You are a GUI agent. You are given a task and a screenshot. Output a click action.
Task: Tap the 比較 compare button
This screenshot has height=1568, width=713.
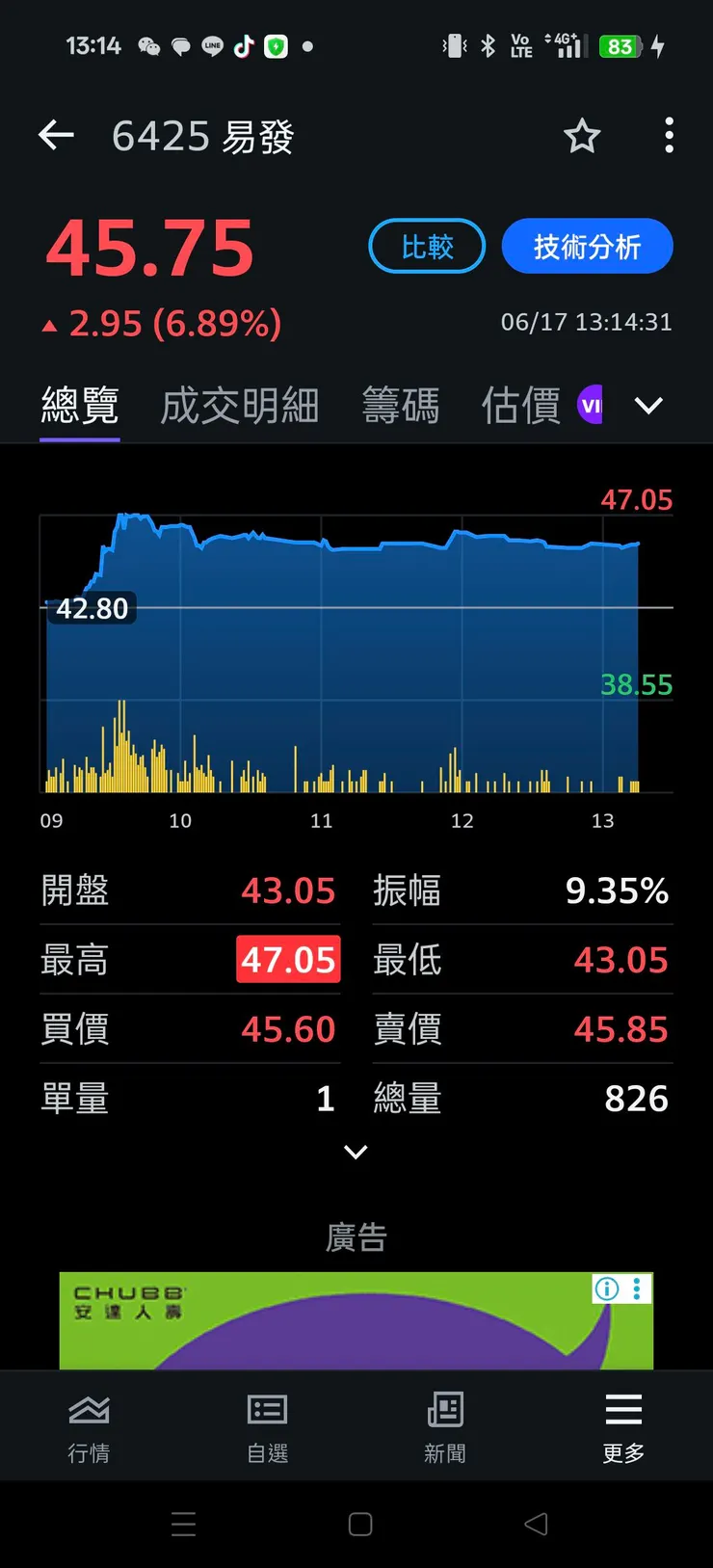click(x=427, y=246)
